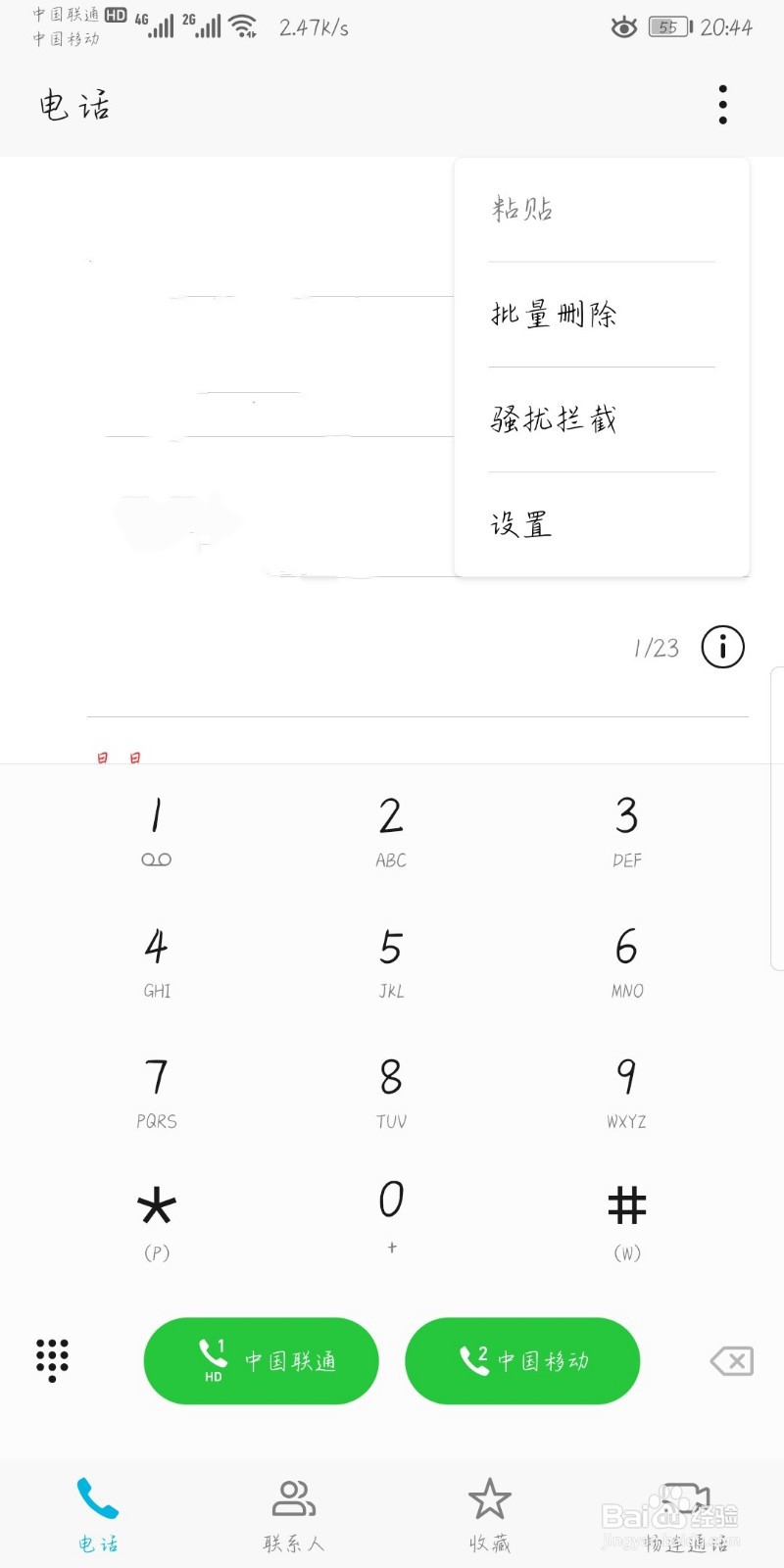The width and height of the screenshot is (784, 1568).
Task: Select 批量删除 to batch delete
Action: [554, 314]
